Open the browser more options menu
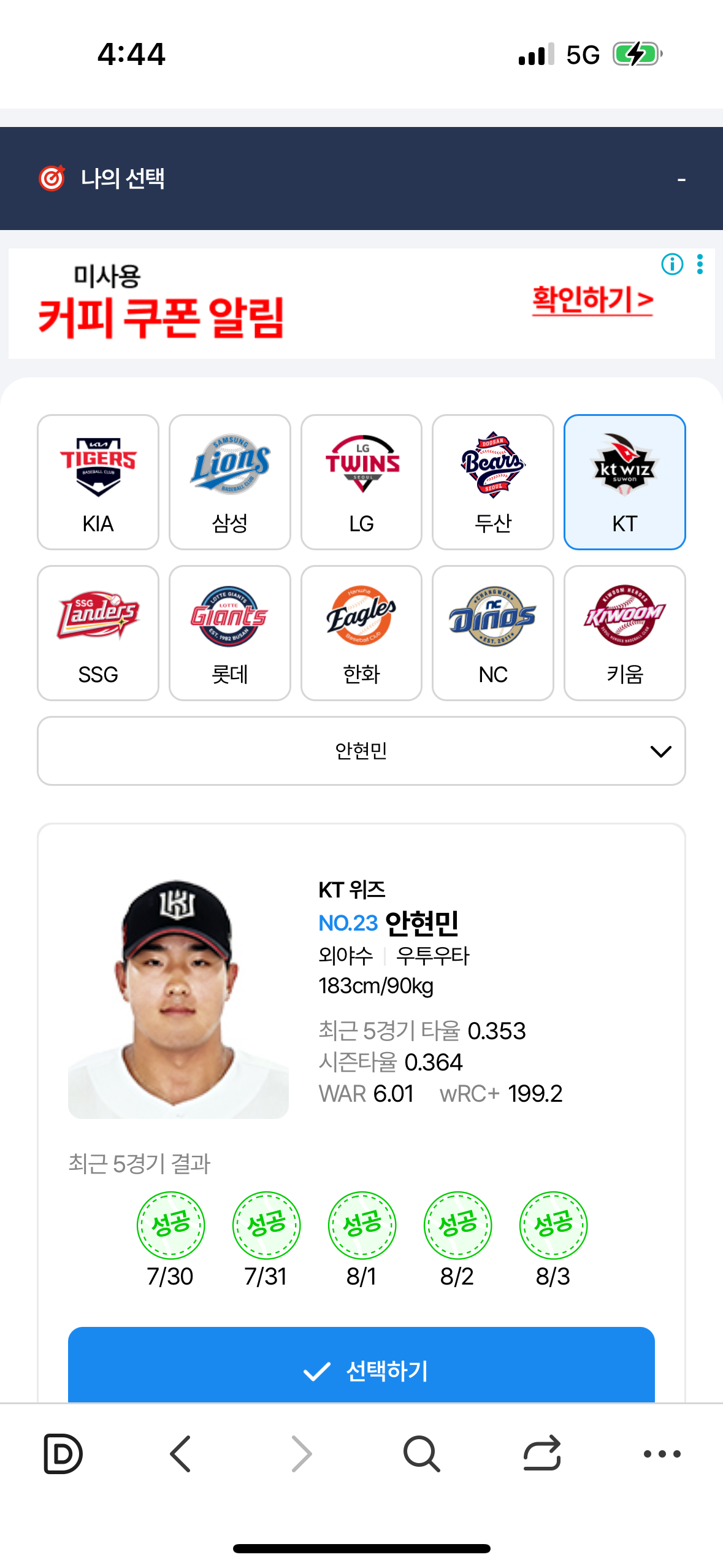 662,1454
